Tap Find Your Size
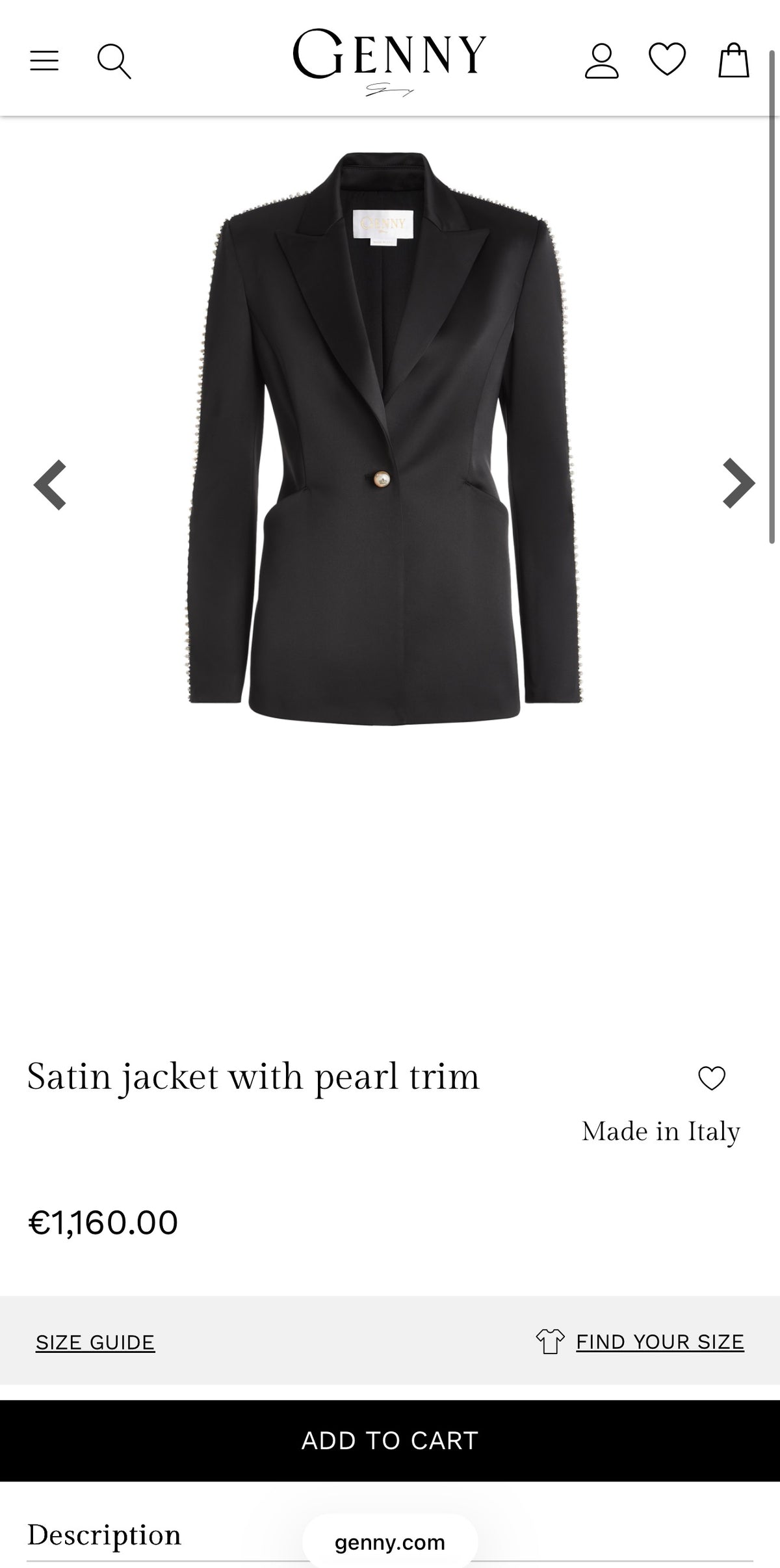 pos(660,1342)
